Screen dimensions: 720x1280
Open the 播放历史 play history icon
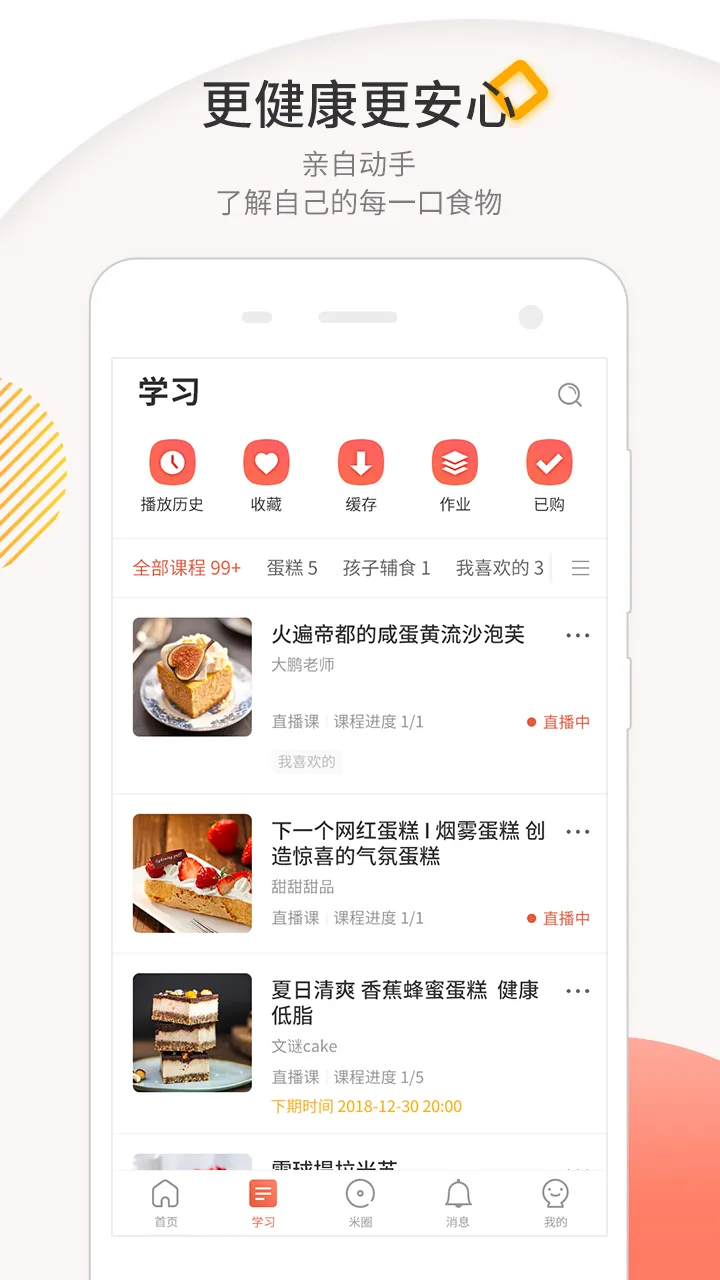172,463
